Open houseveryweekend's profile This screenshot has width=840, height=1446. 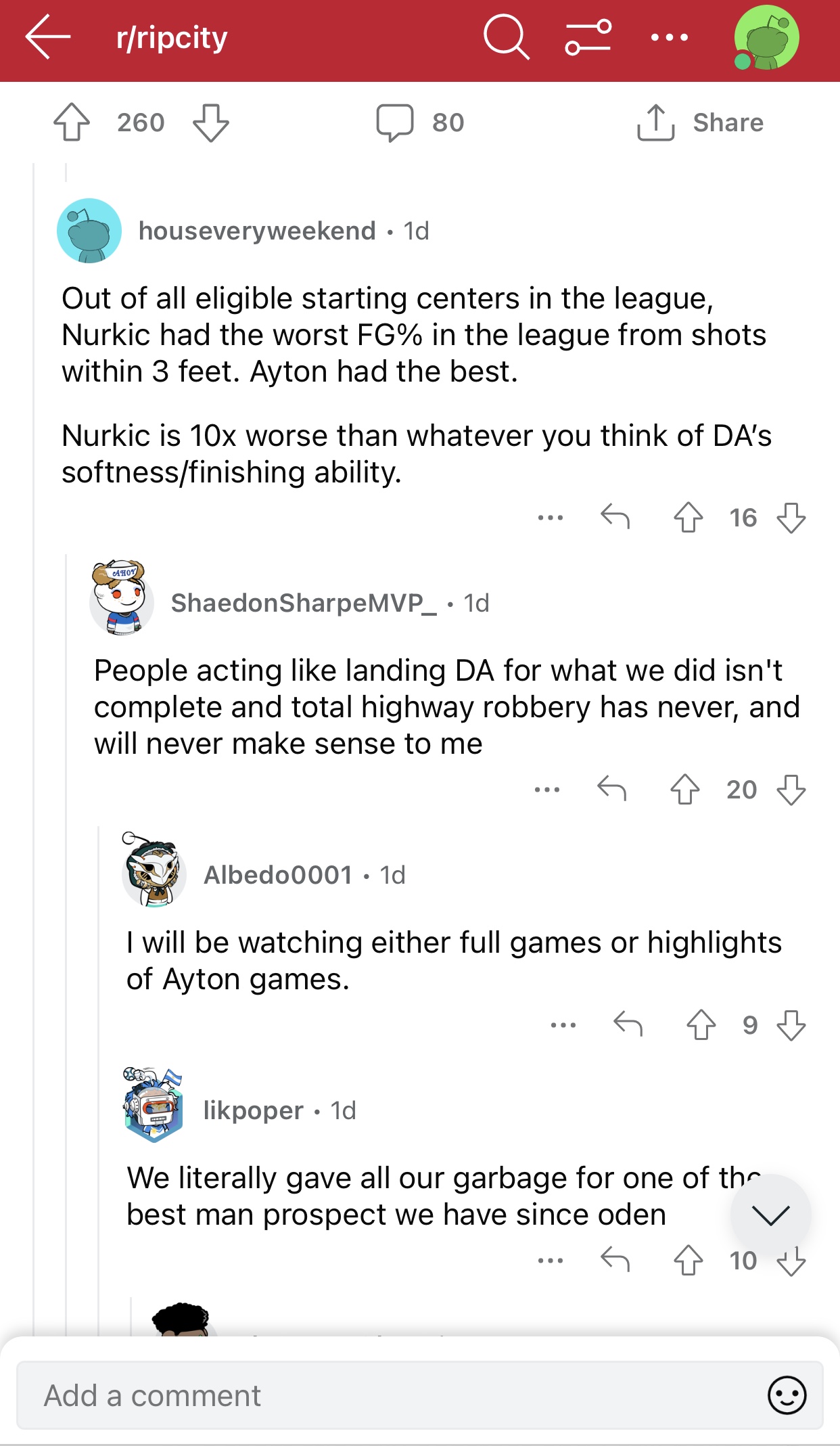[256, 231]
